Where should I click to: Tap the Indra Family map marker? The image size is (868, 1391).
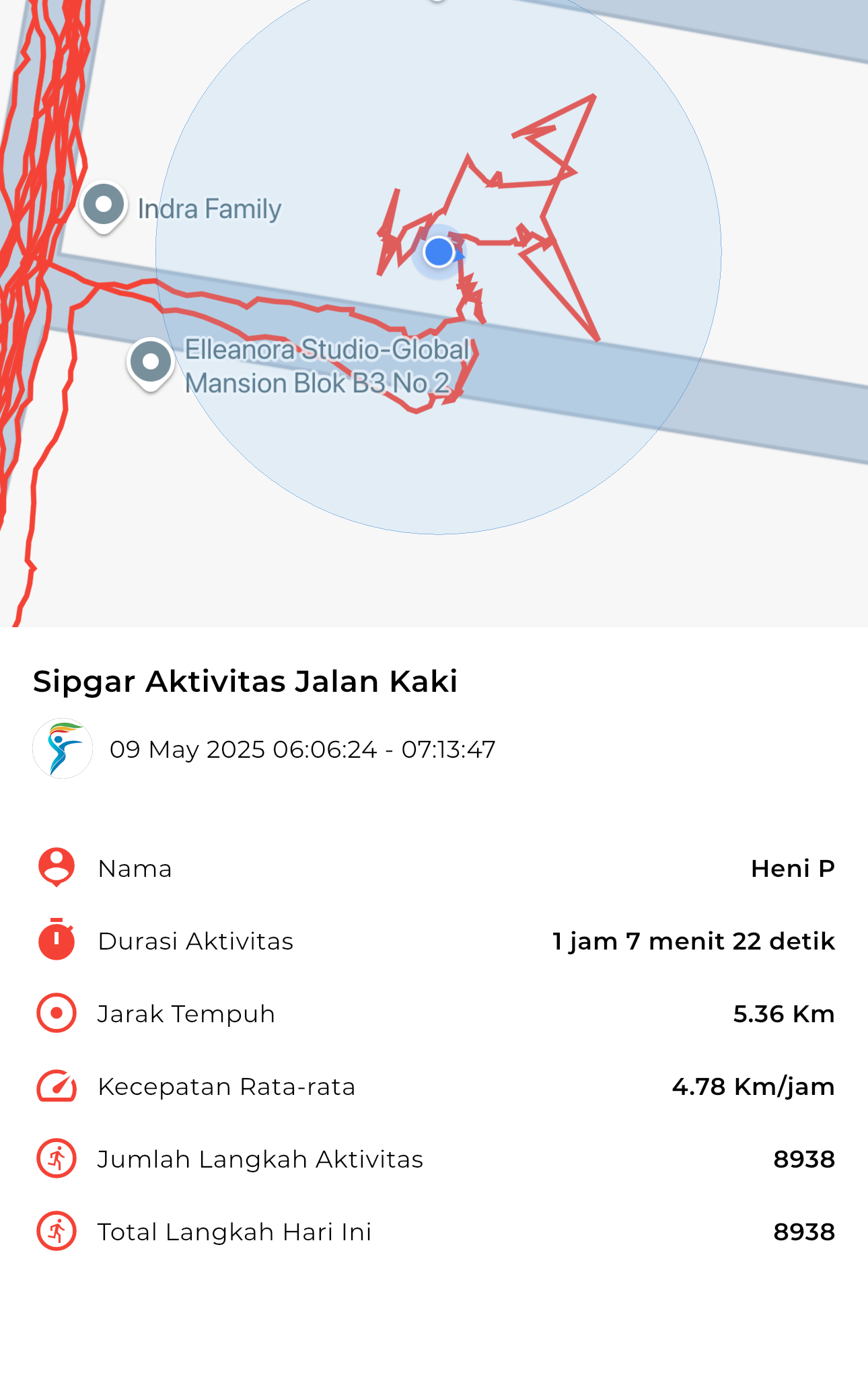[103, 206]
